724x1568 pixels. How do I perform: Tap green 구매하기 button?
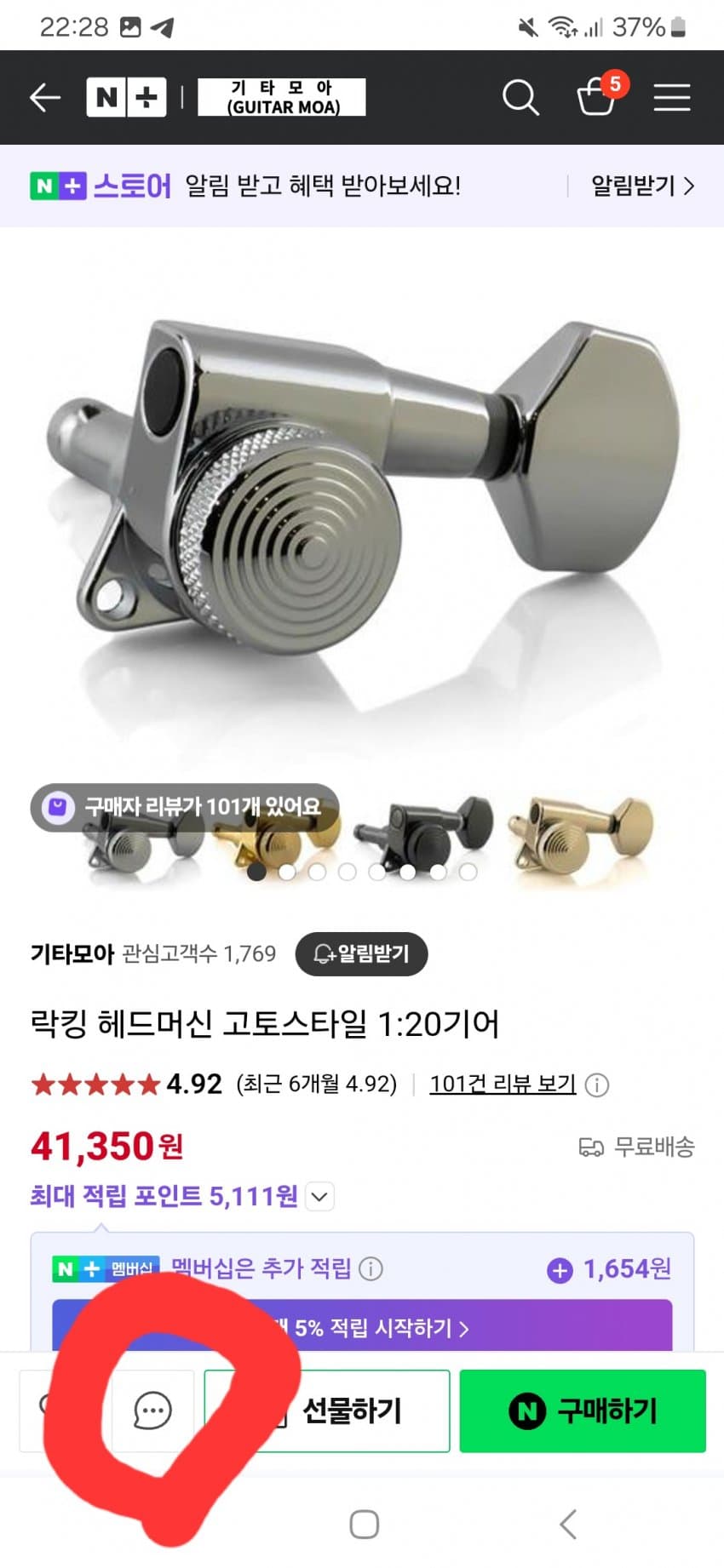click(583, 1411)
